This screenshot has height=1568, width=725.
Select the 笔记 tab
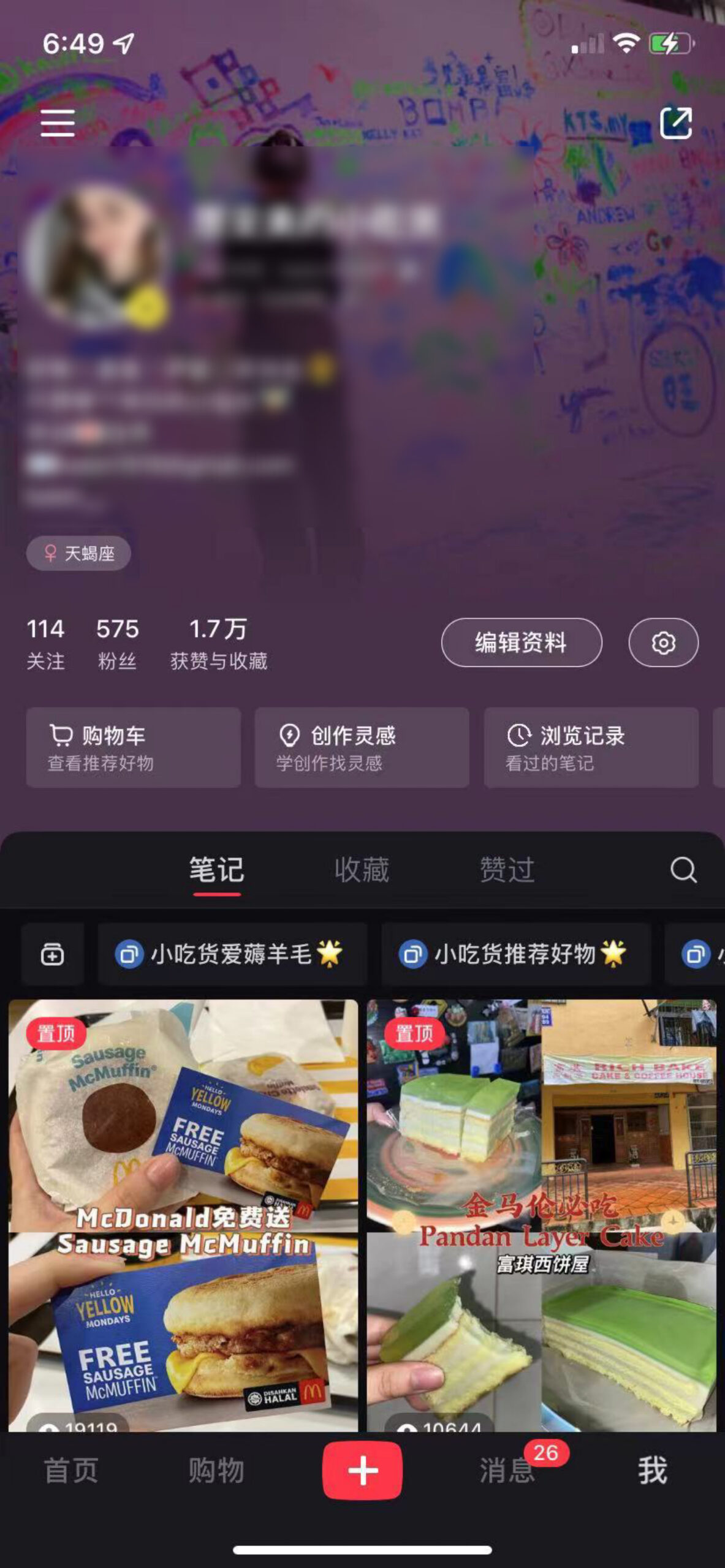click(216, 870)
